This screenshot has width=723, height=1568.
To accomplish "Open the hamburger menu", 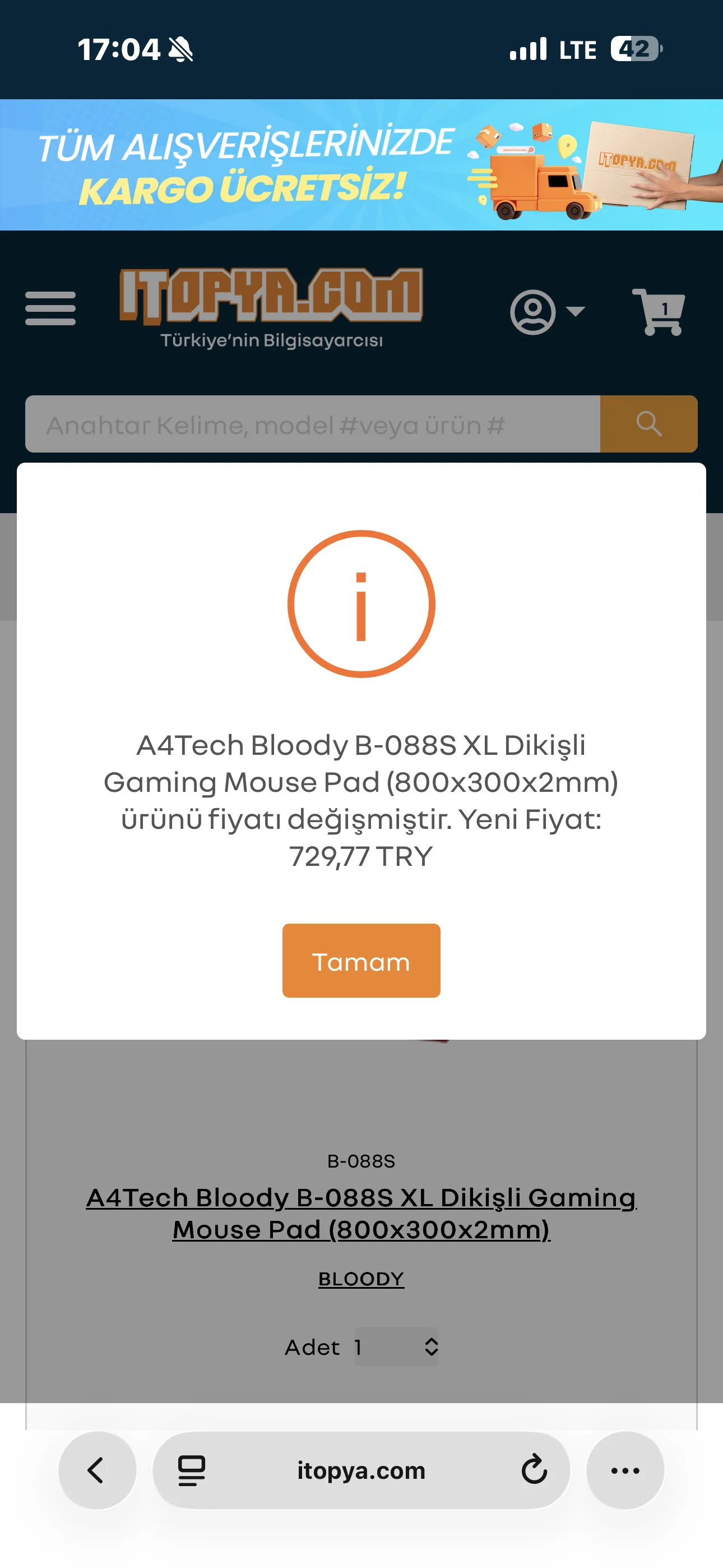I will tap(50, 308).
